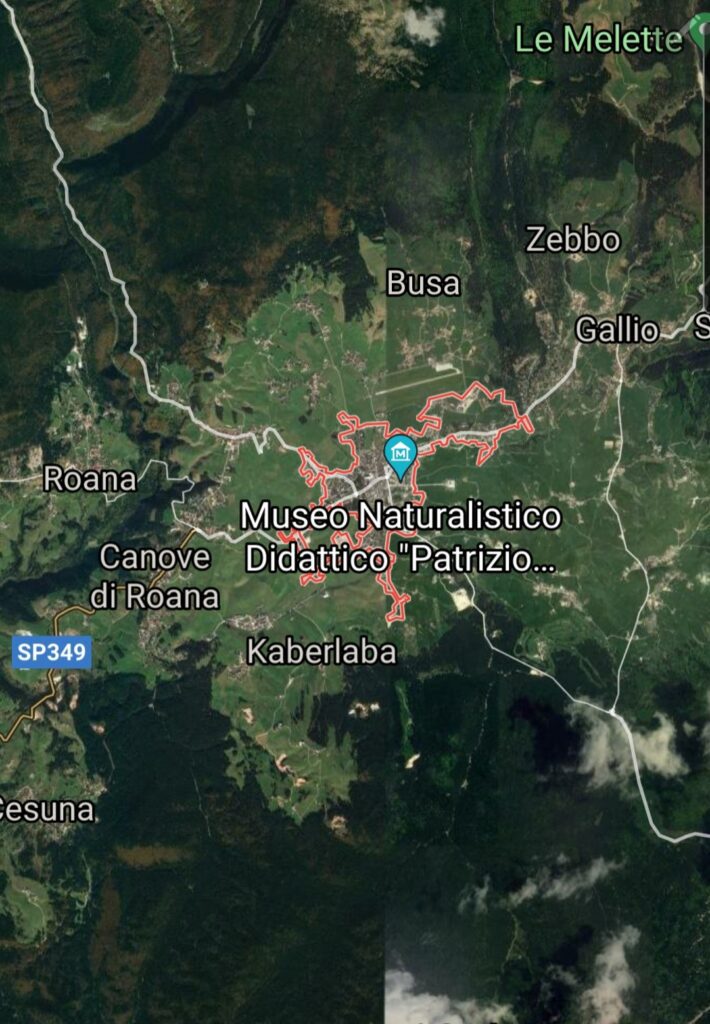
Task: Open the Le Melette green place marker
Action: pos(700,36)
